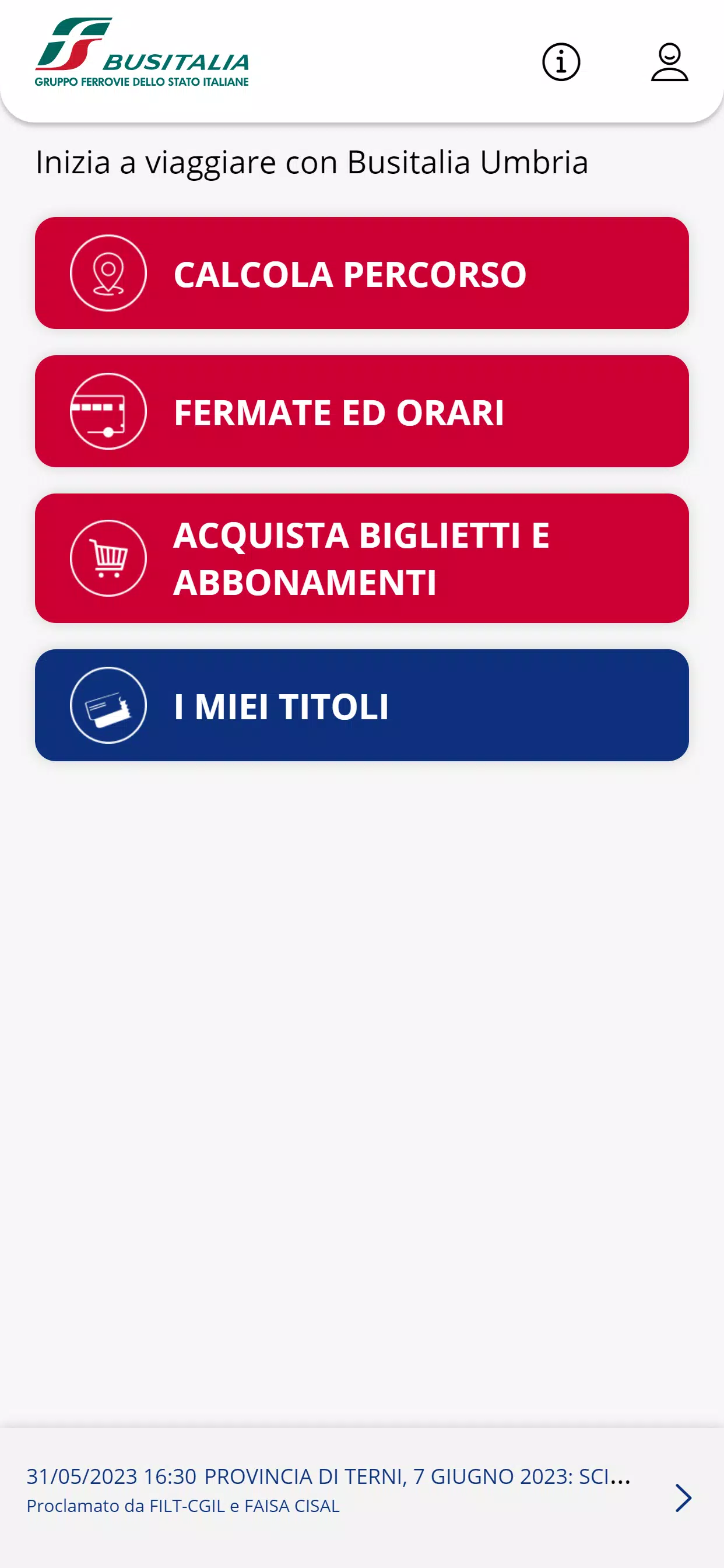Open the information icon
Screen dimensions: 724x1568
point(561,62)
